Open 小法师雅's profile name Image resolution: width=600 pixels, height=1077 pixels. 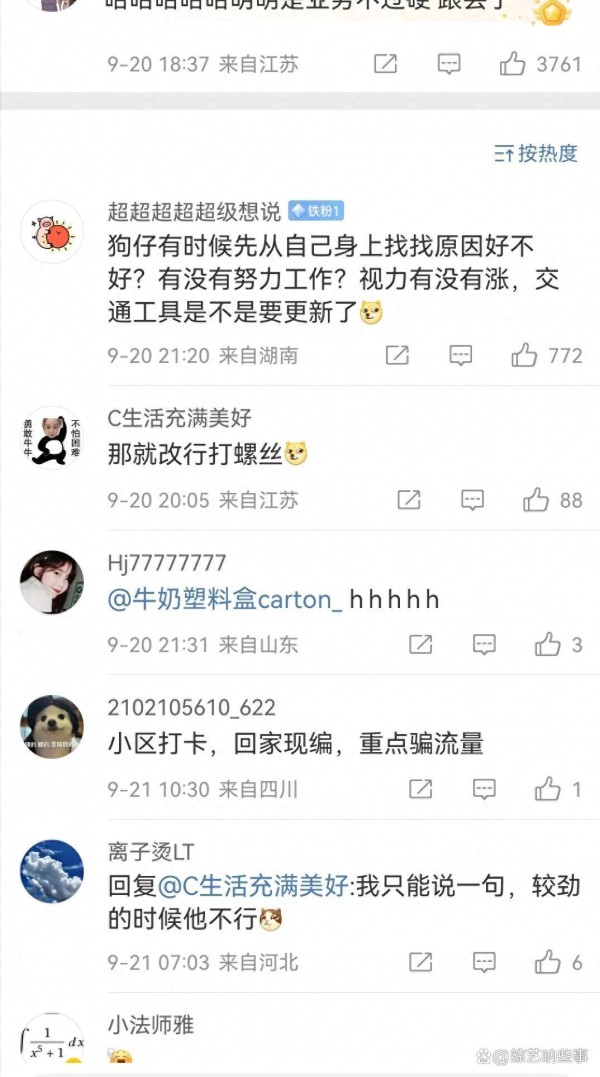151,1025
